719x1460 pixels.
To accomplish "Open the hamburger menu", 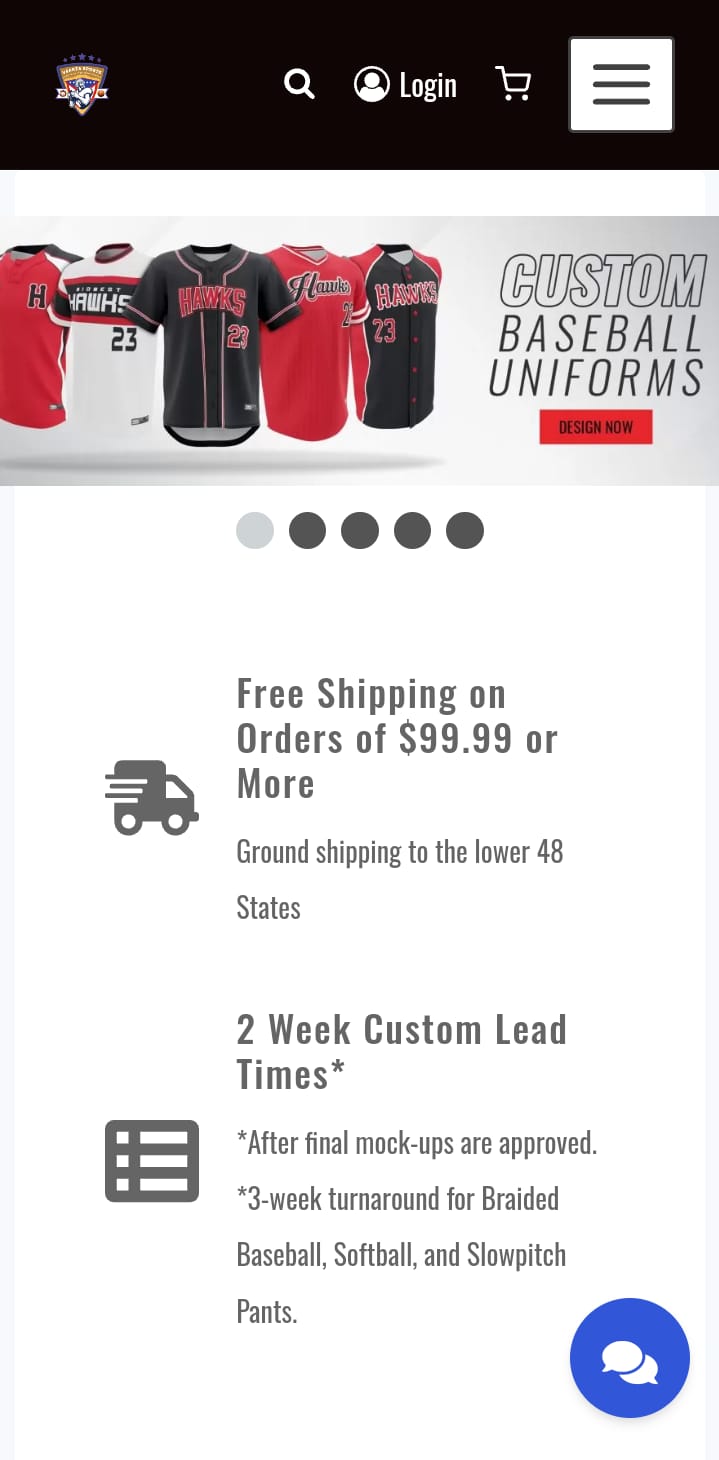I will point(621,85).
